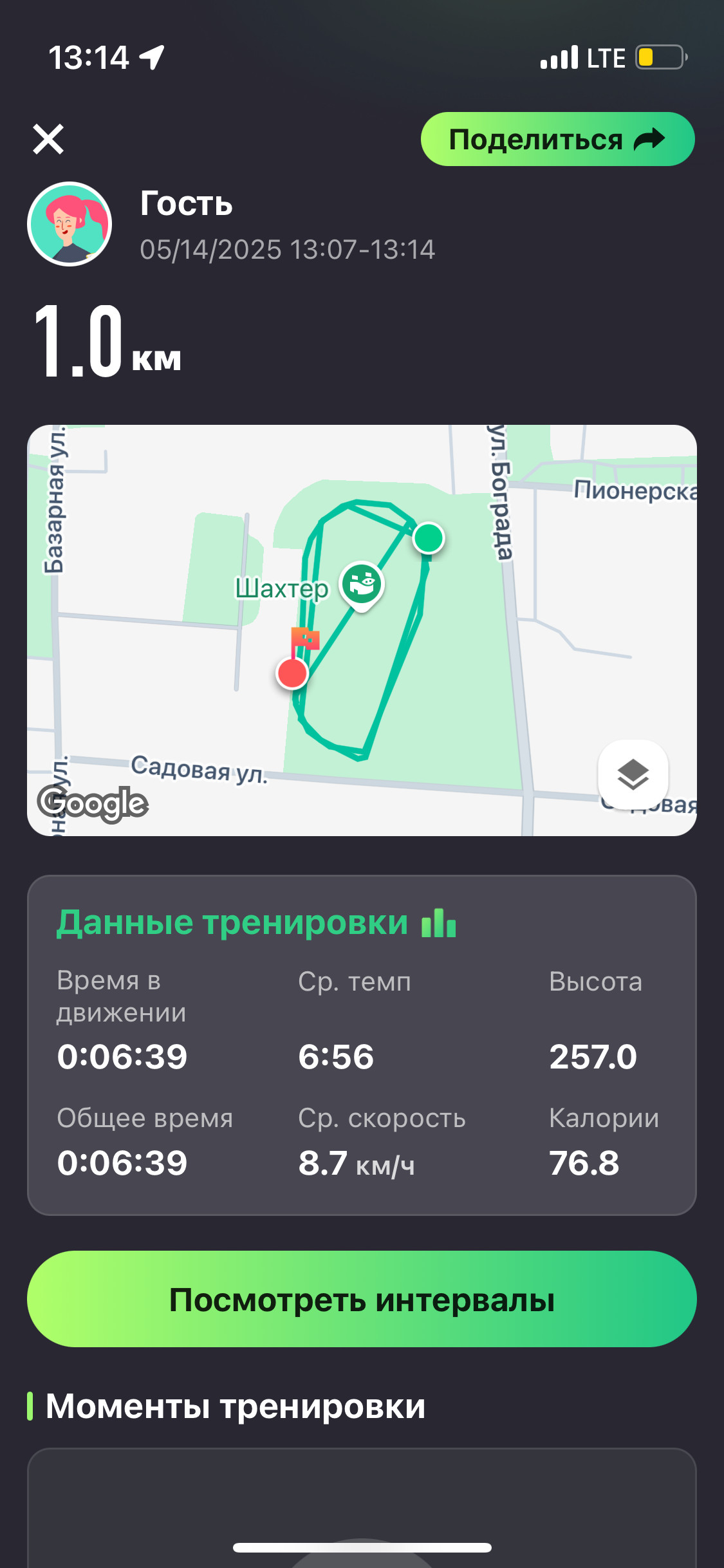The width and height of the screenshot is (724, 1568).
Task: Tap the Шахтер stadium map pin
Action: [x=362, y=586]
